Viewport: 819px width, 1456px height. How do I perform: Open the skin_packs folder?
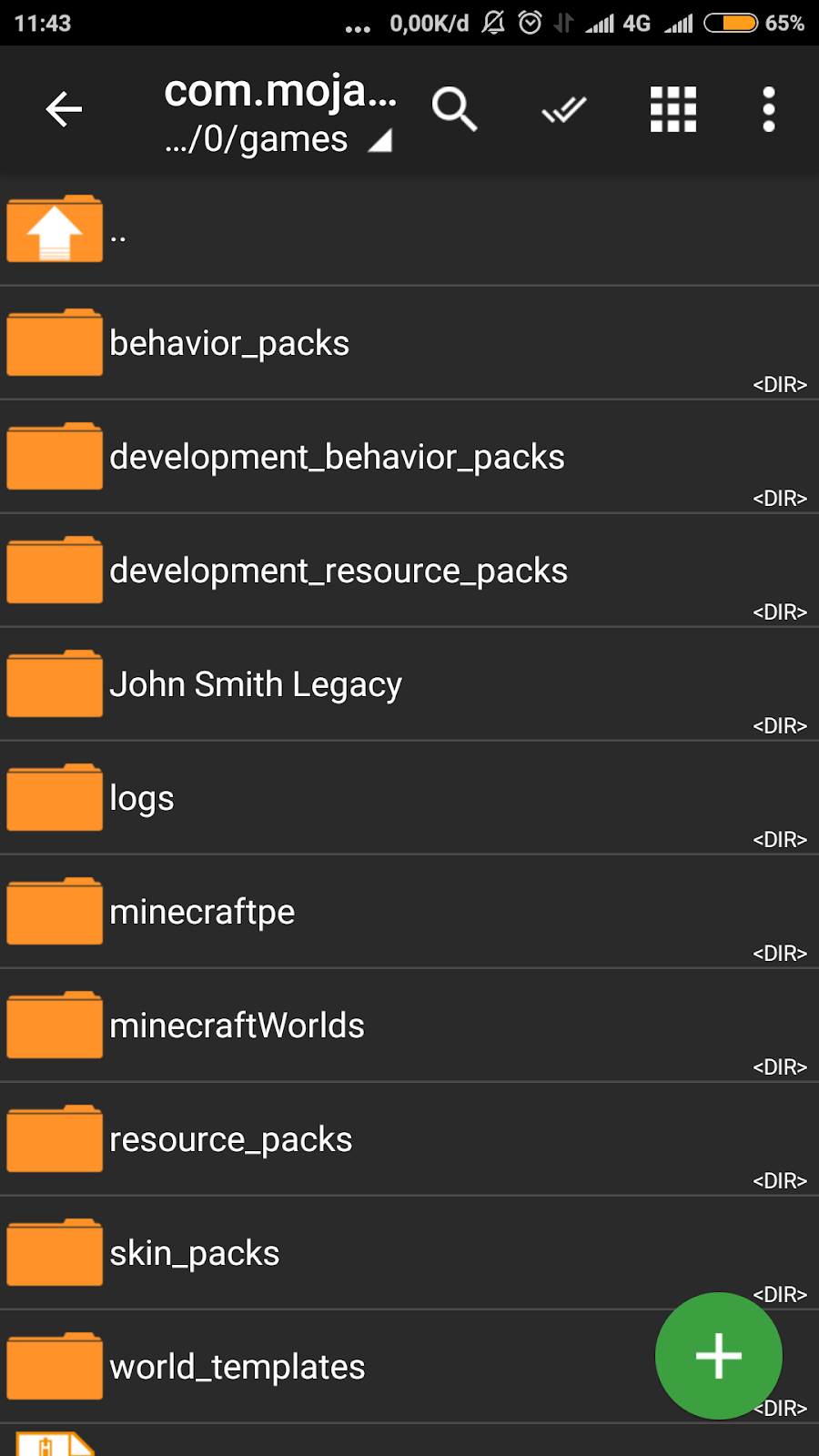(x=195, y=1254)
